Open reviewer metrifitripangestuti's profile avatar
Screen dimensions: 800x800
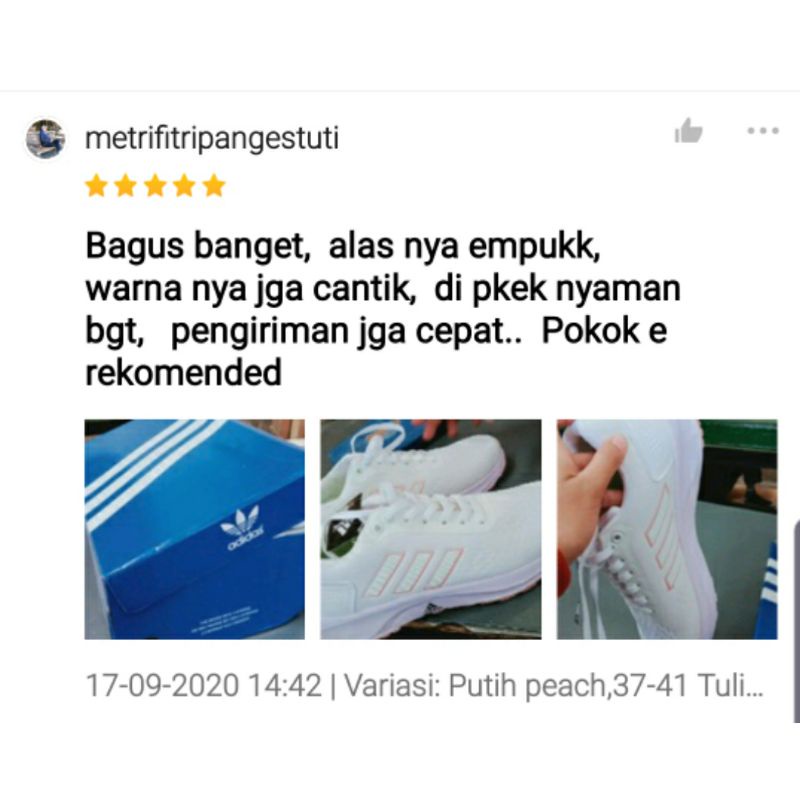pyautogui.click(x=46, y=139)
